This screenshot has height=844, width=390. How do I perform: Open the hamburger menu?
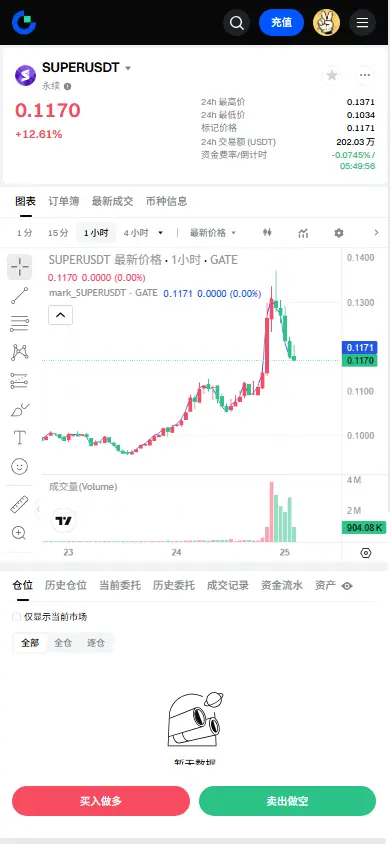(x=363, y=23)
